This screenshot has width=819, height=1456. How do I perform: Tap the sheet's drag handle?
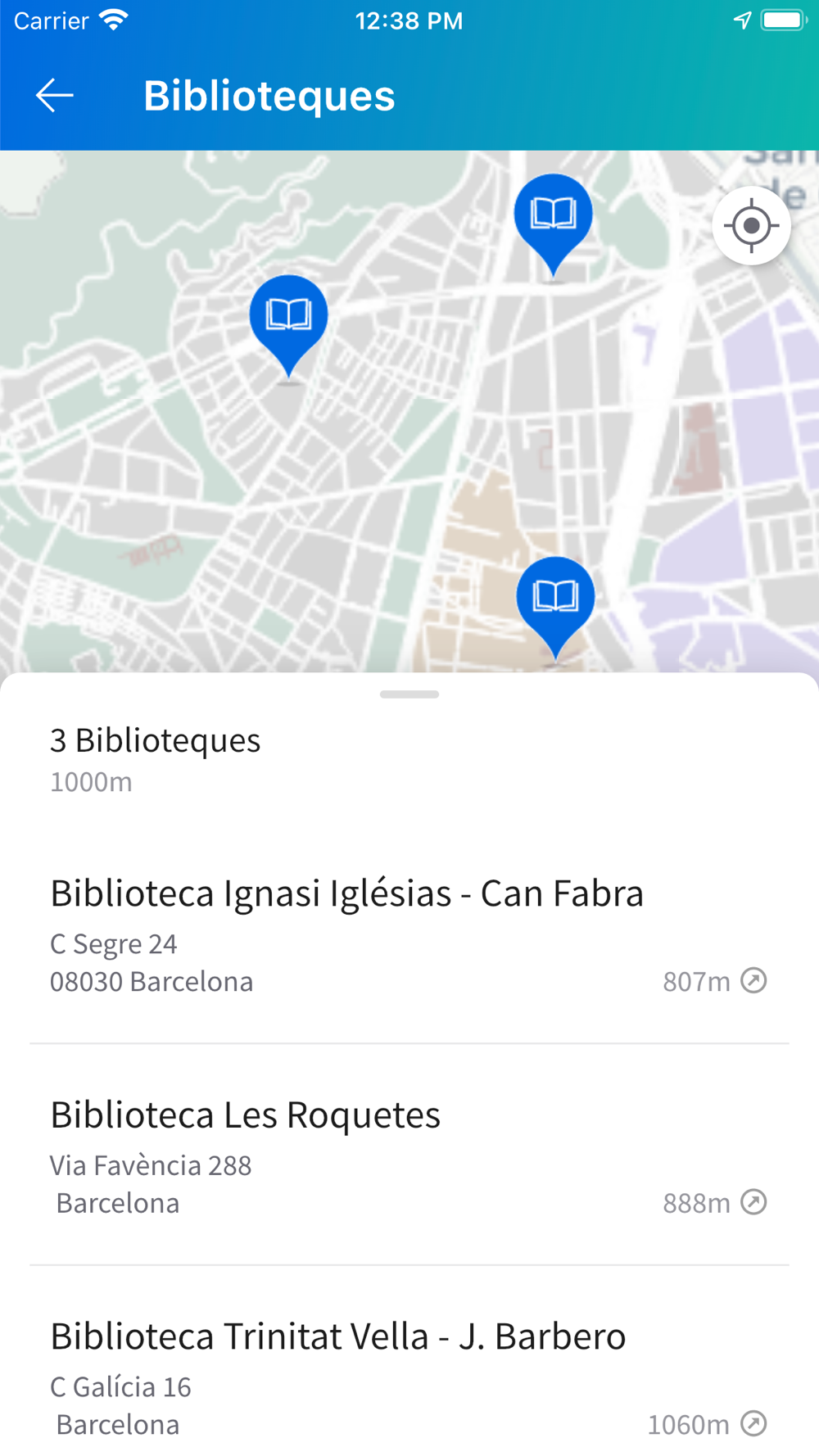click(409, 694)
